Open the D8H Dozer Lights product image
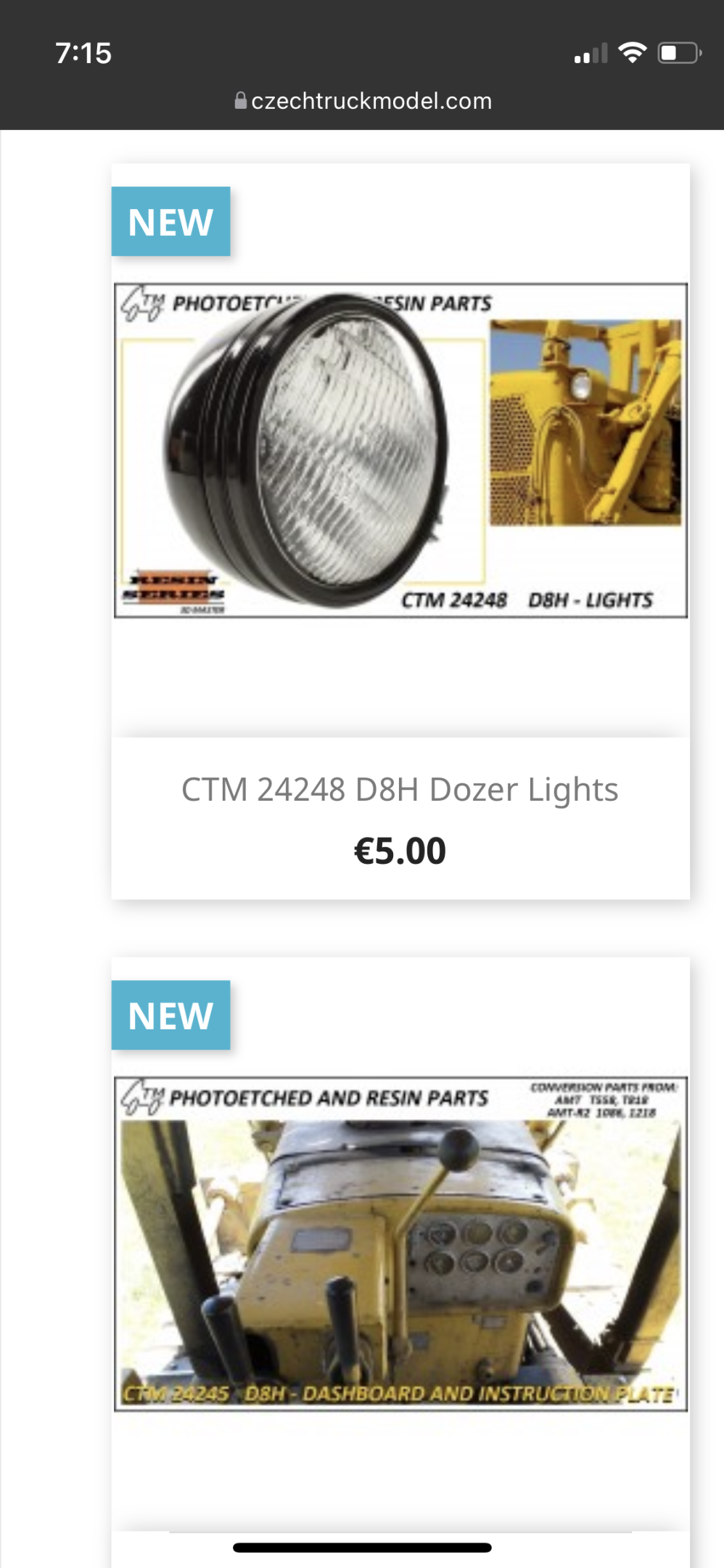The image size is (724, 1568). [400, 450]
